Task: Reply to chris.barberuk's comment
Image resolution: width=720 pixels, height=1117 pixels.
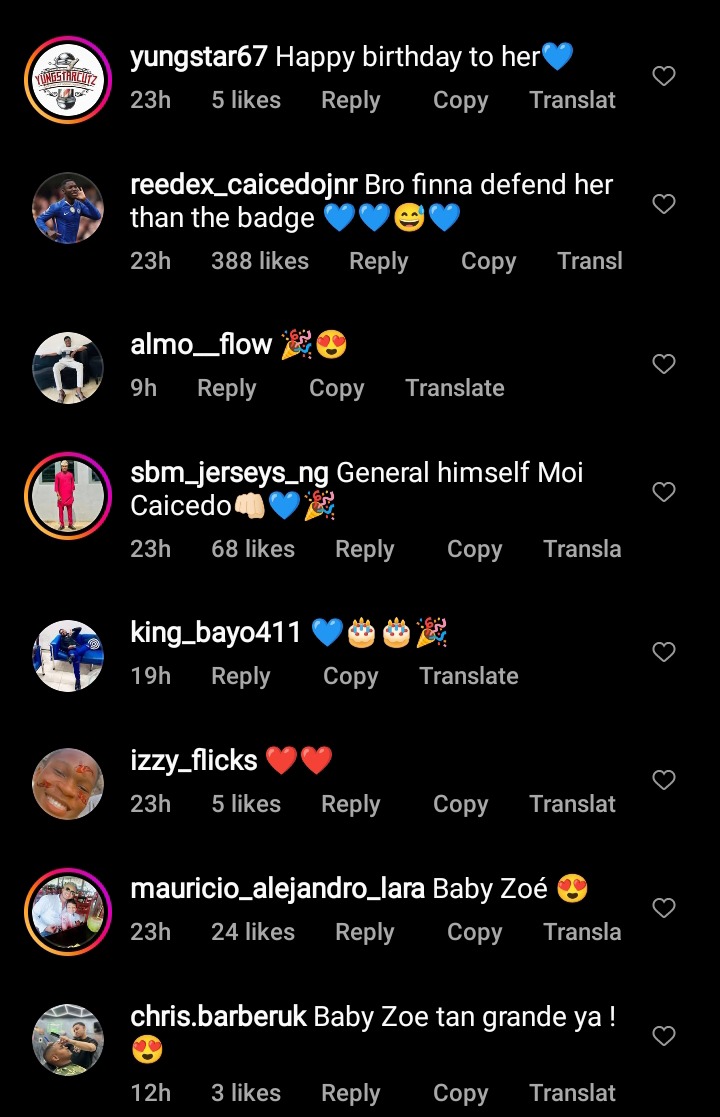Action: 350,1093
